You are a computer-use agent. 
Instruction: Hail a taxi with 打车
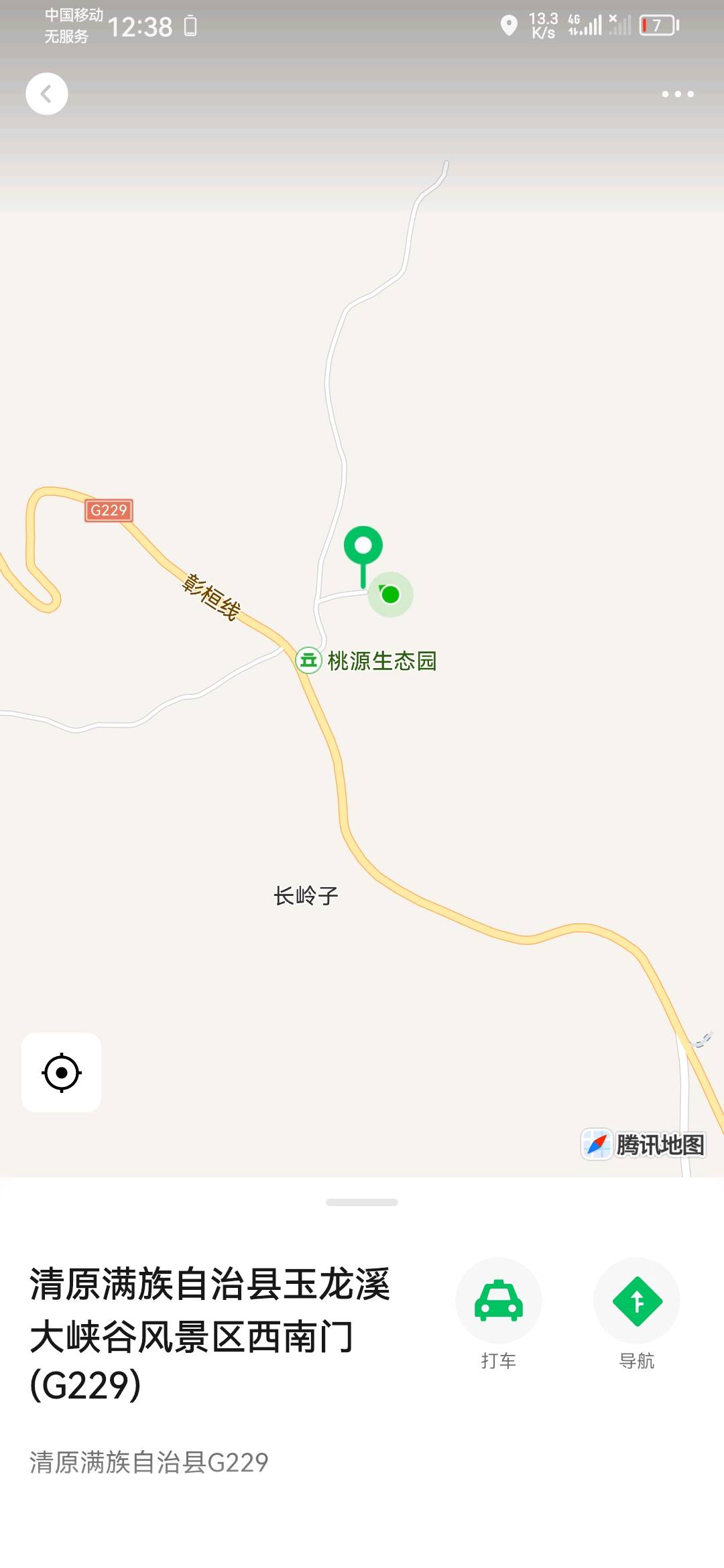pos(498,1301)
